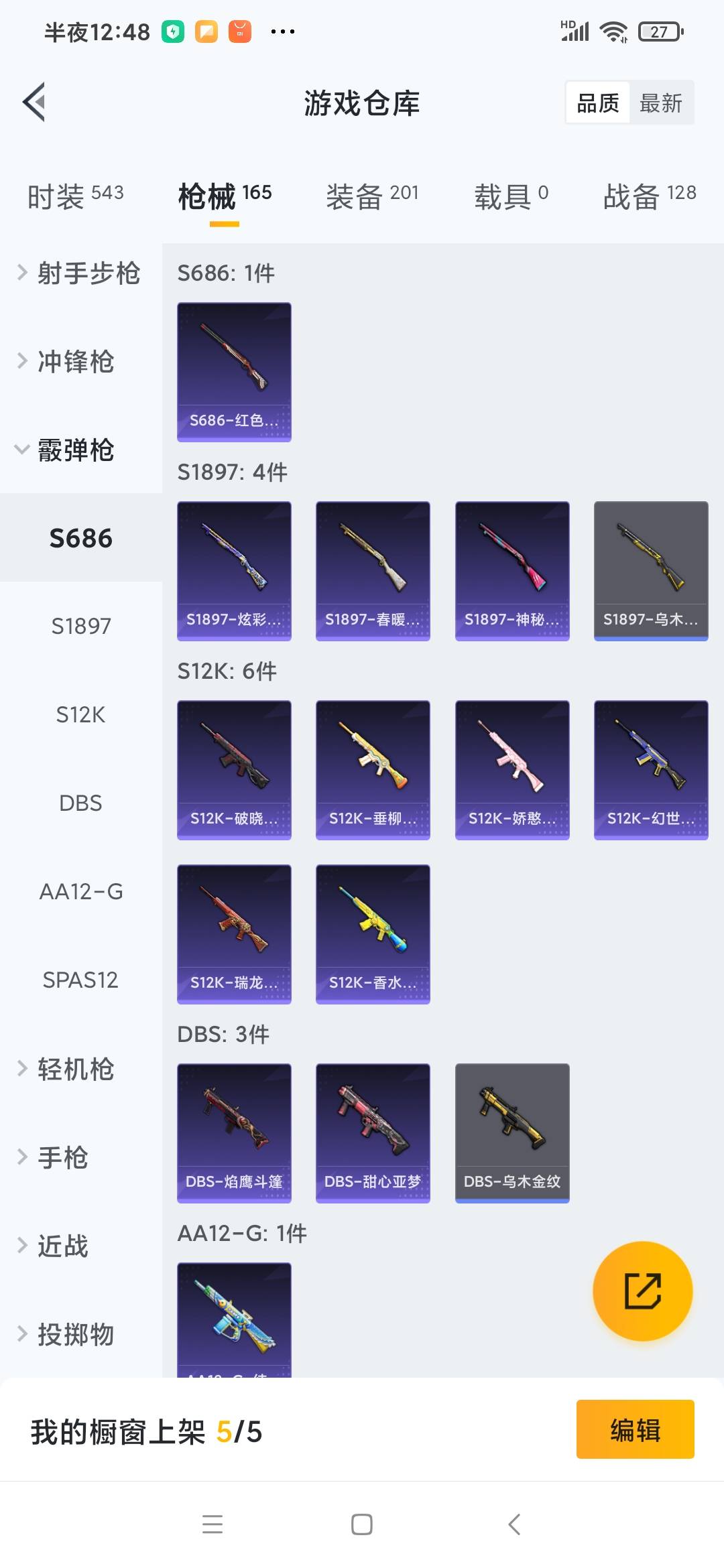Tap the yellow share floating button
This screenshot has width=724, height=1568.
642,1291
